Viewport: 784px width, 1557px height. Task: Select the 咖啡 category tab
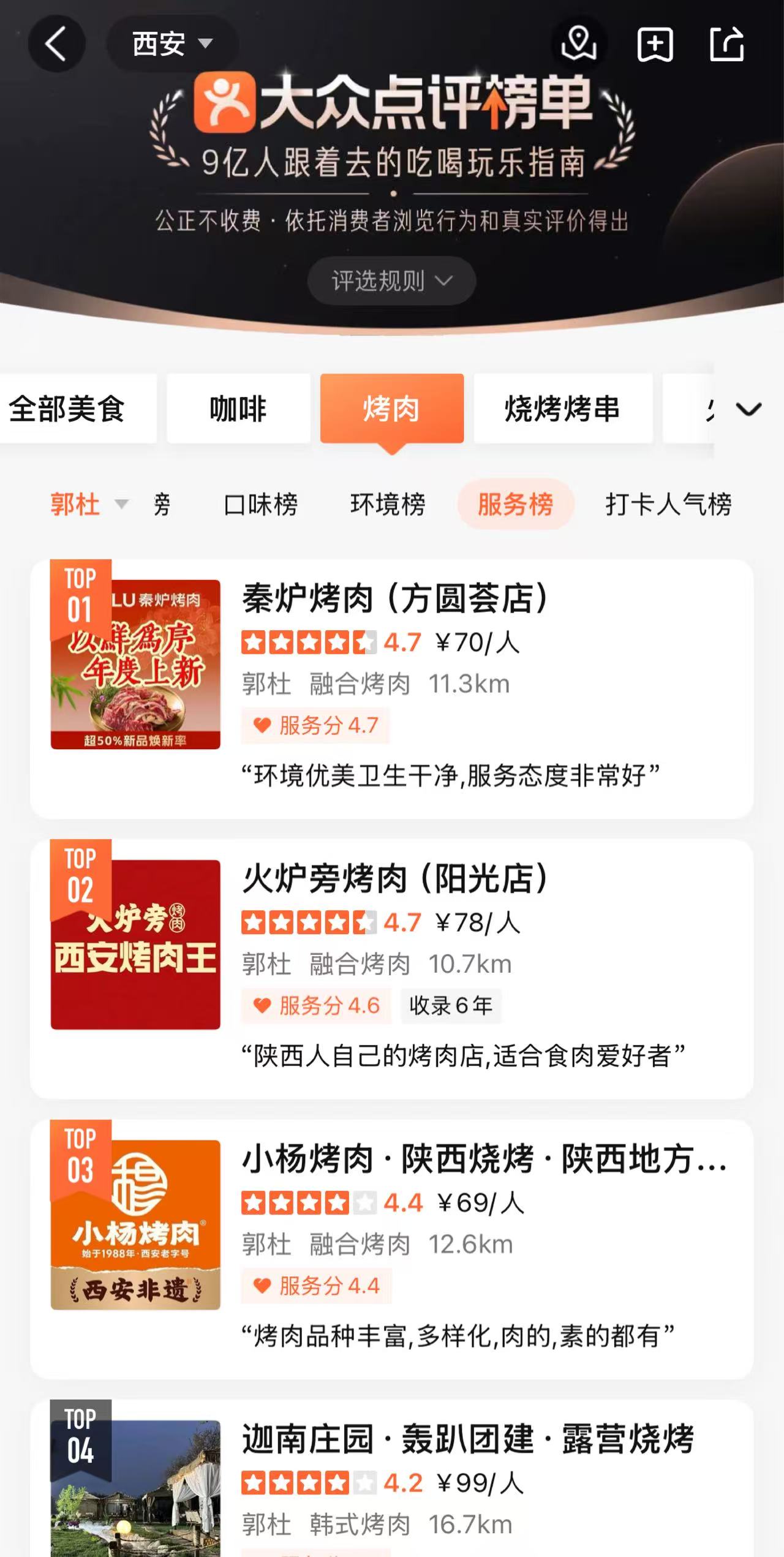[238, 409]
